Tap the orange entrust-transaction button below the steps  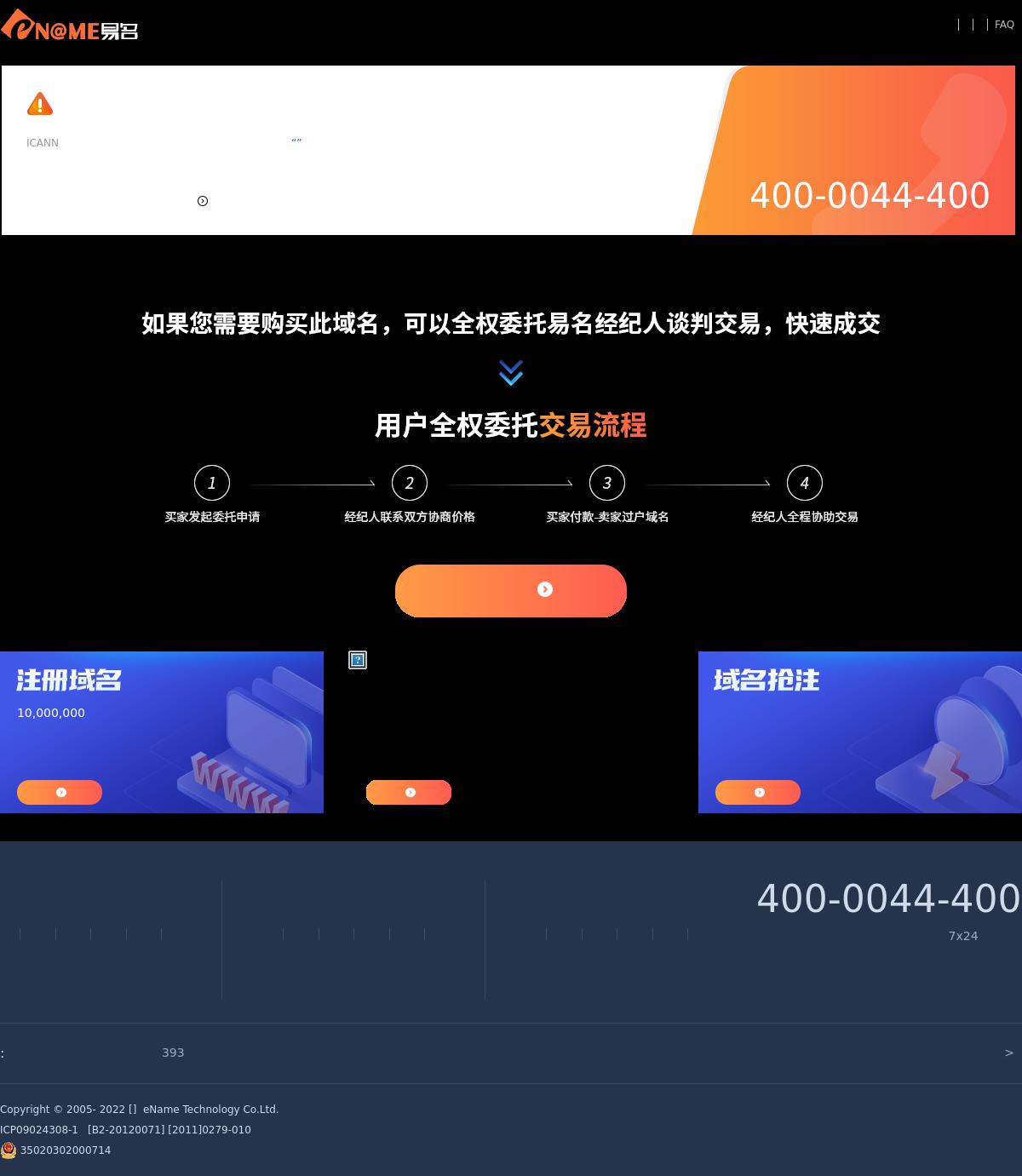coord(511,590)
